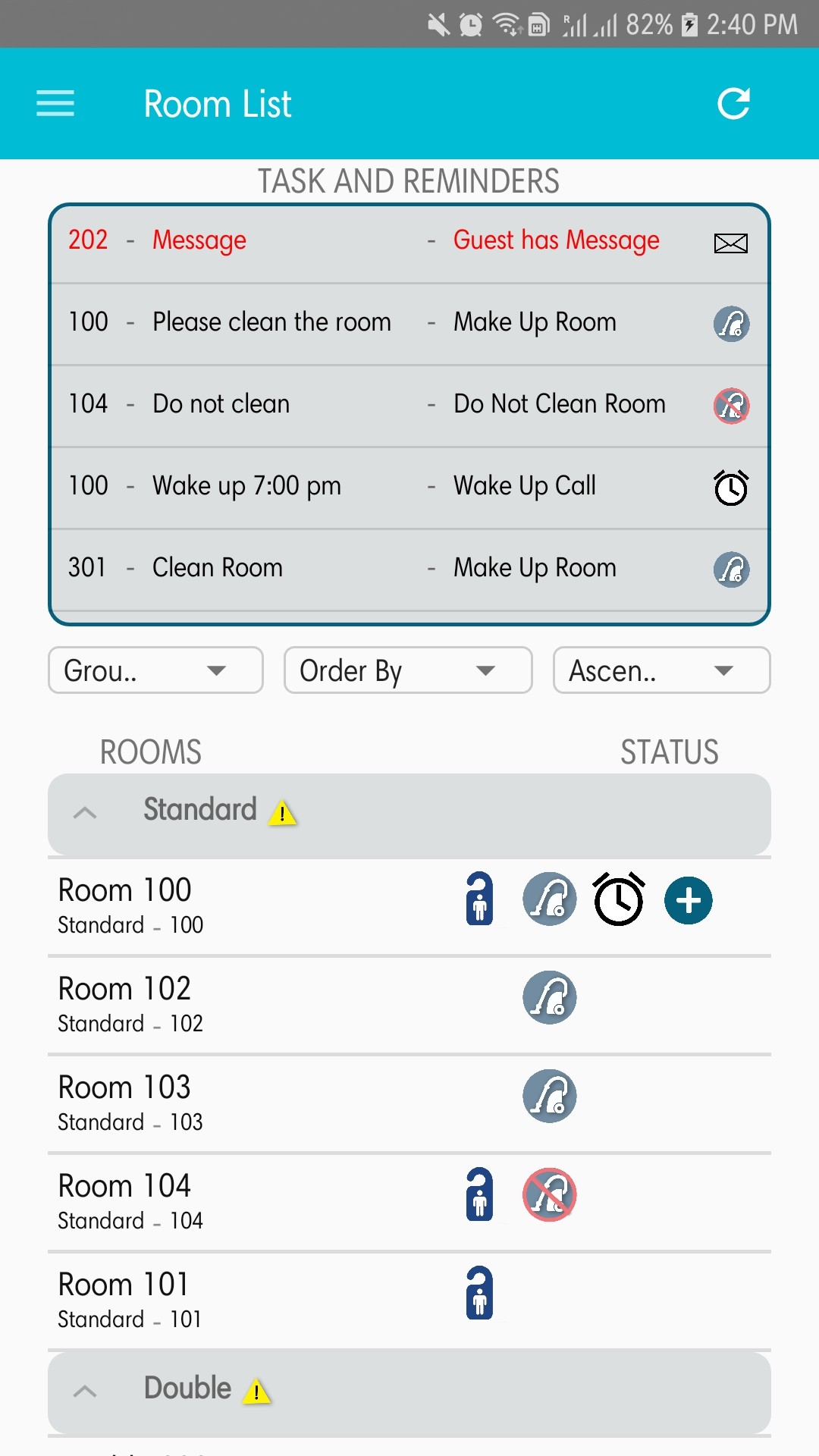The width and height of the screenshot is (819, 1456).
Task: Refresh the room list
Action: (733, 104)
